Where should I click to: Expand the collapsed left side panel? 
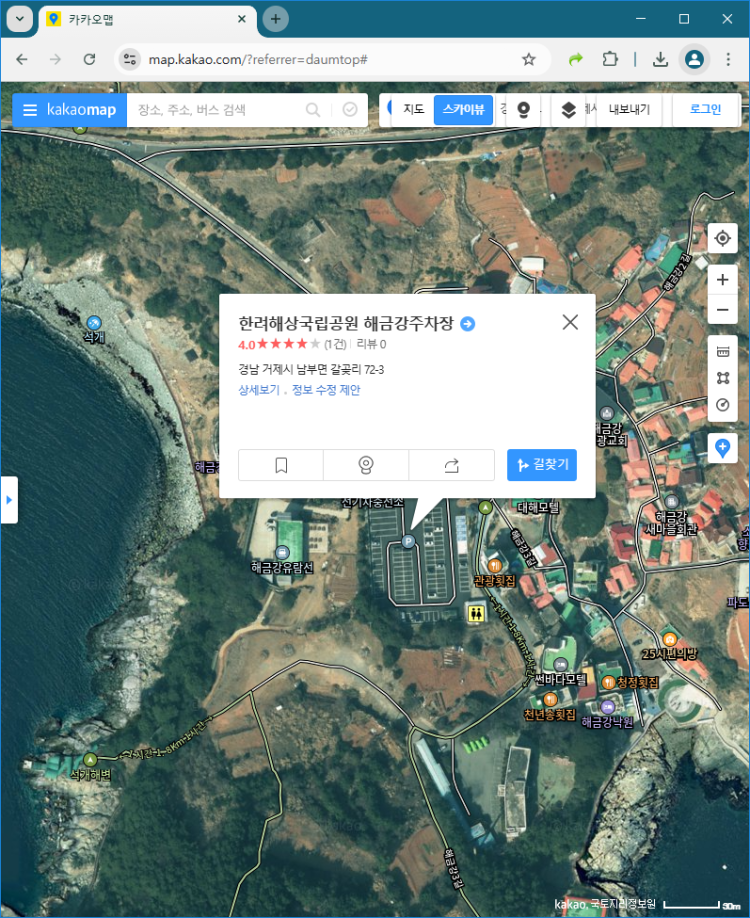point(8,499)
